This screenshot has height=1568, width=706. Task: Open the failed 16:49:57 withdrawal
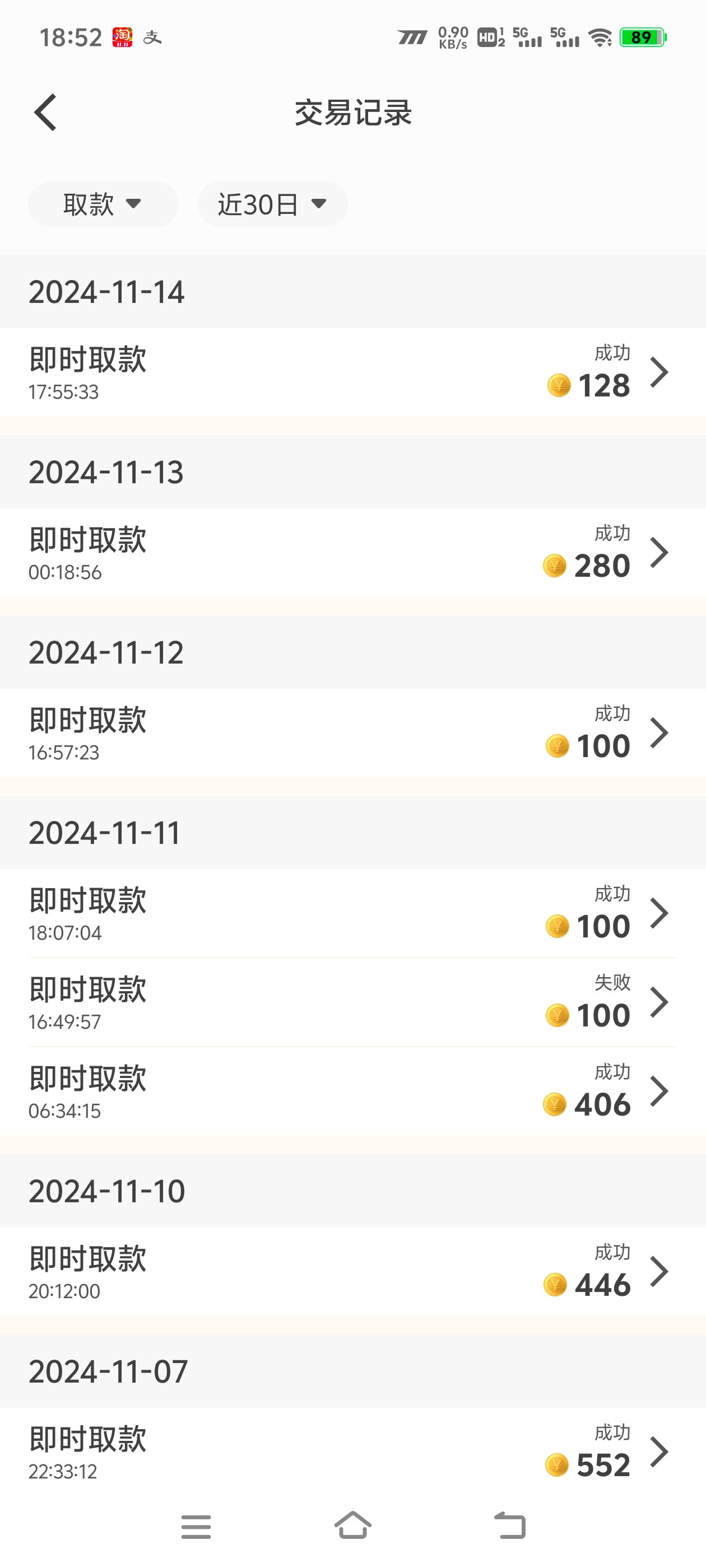[x=352, y=1002]
